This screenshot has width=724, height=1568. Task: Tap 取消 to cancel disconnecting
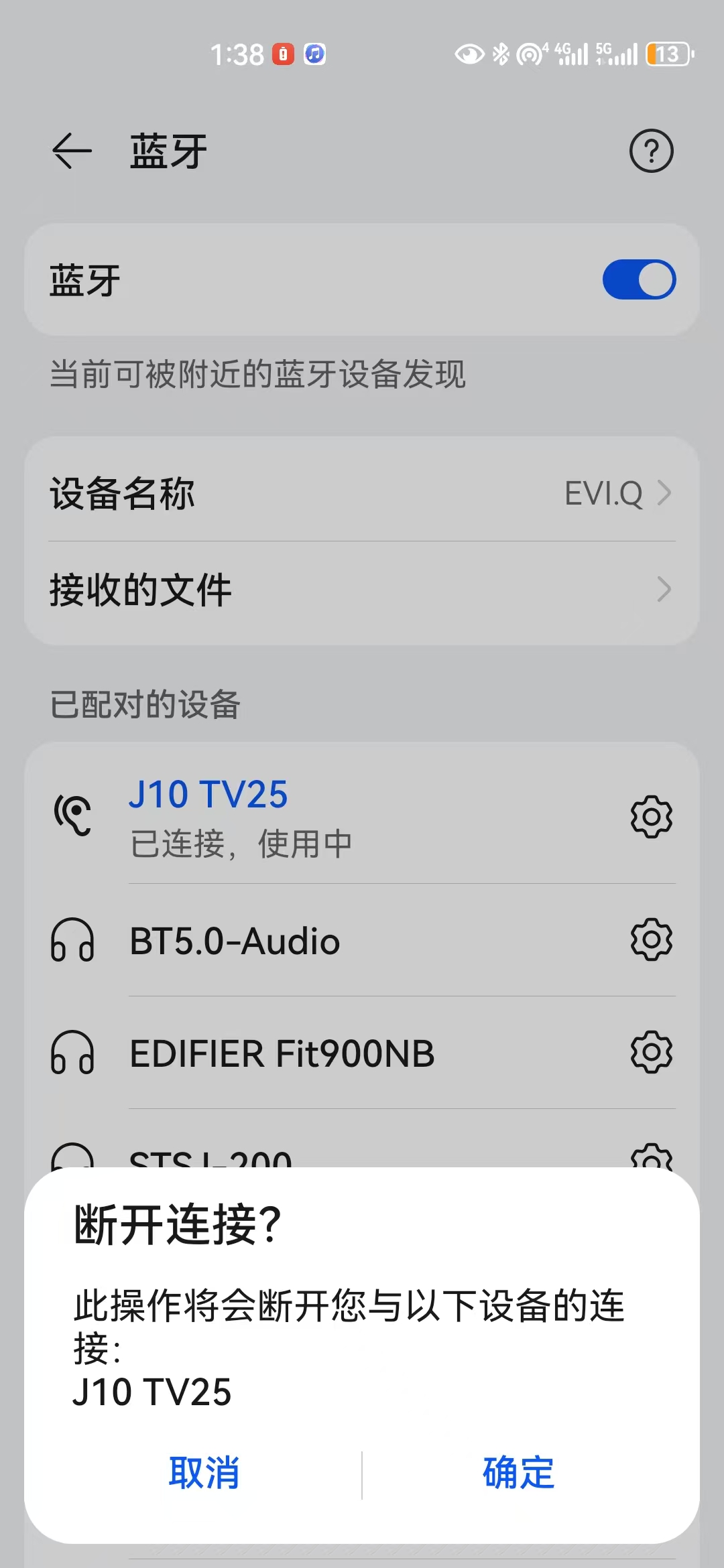tap(204, 1473)
